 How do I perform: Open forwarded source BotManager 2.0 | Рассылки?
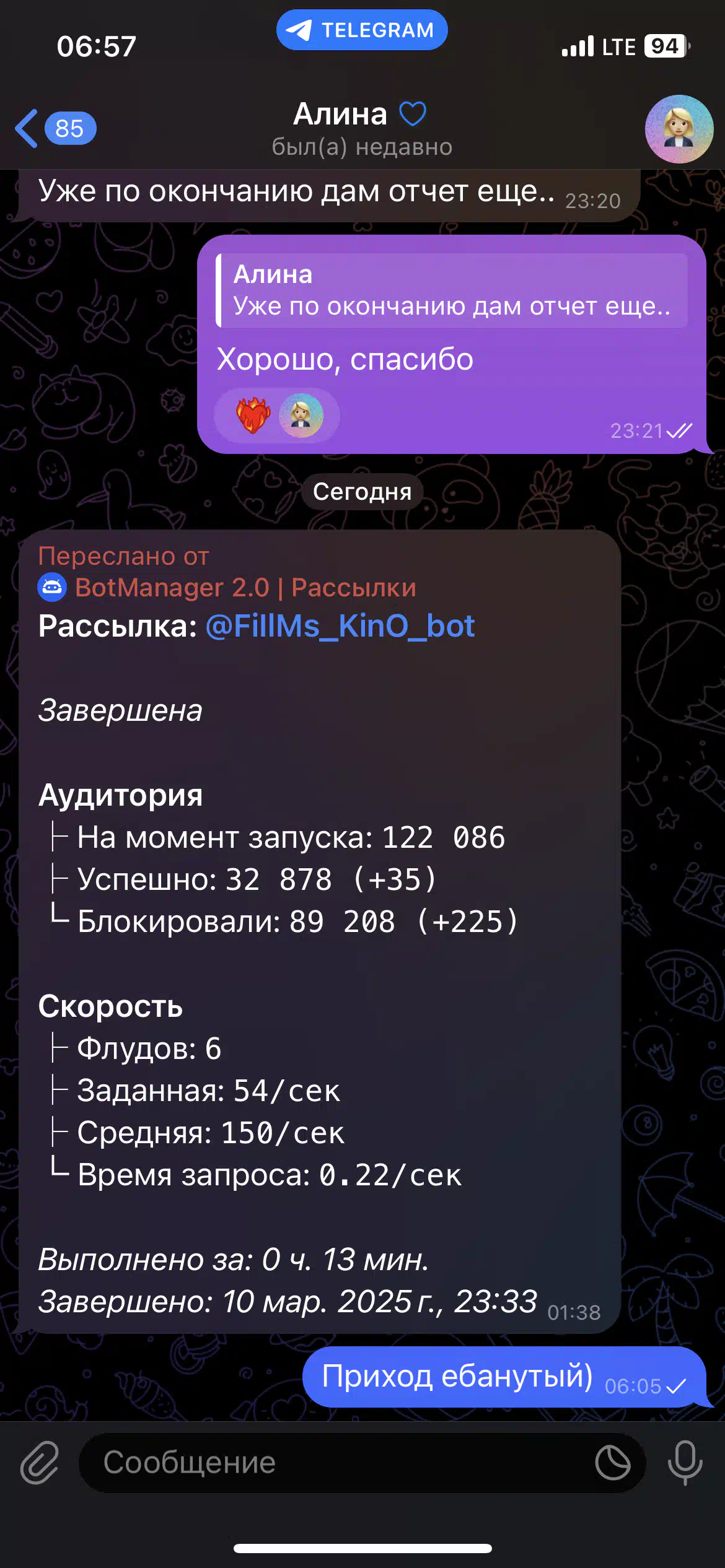click(x=245, y=587)
